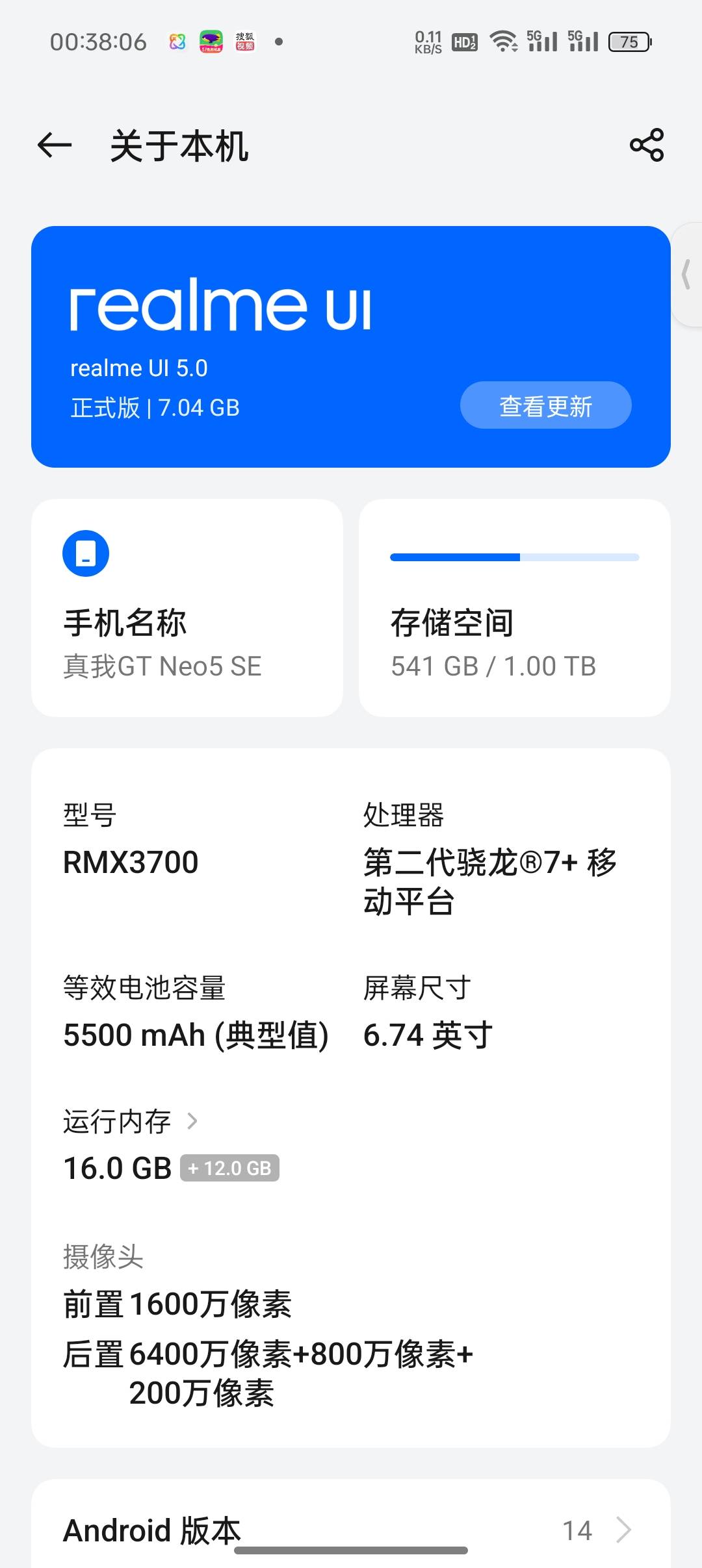Go back from the 关于本机 page
The height and width of the screenshot is (1568, 702).
tap(55, 145)
